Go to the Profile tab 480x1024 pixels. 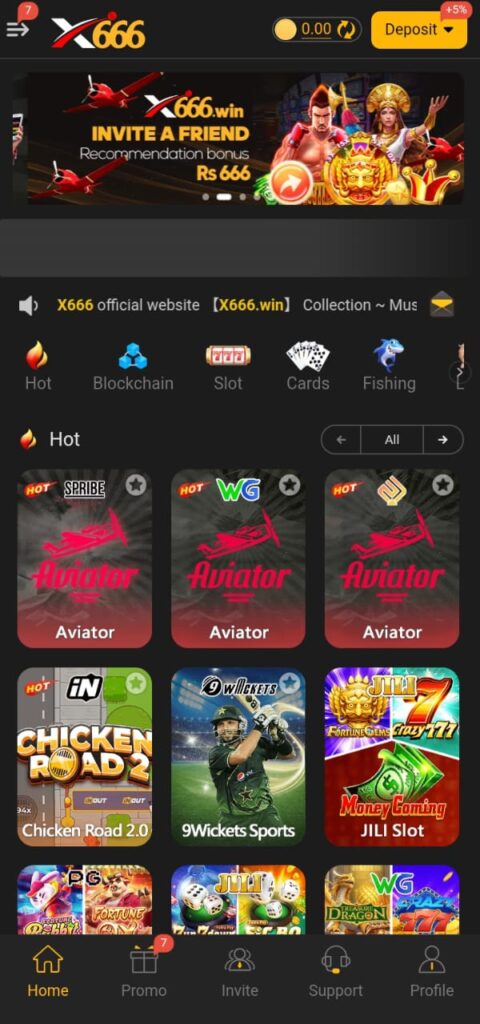point(432,972)
